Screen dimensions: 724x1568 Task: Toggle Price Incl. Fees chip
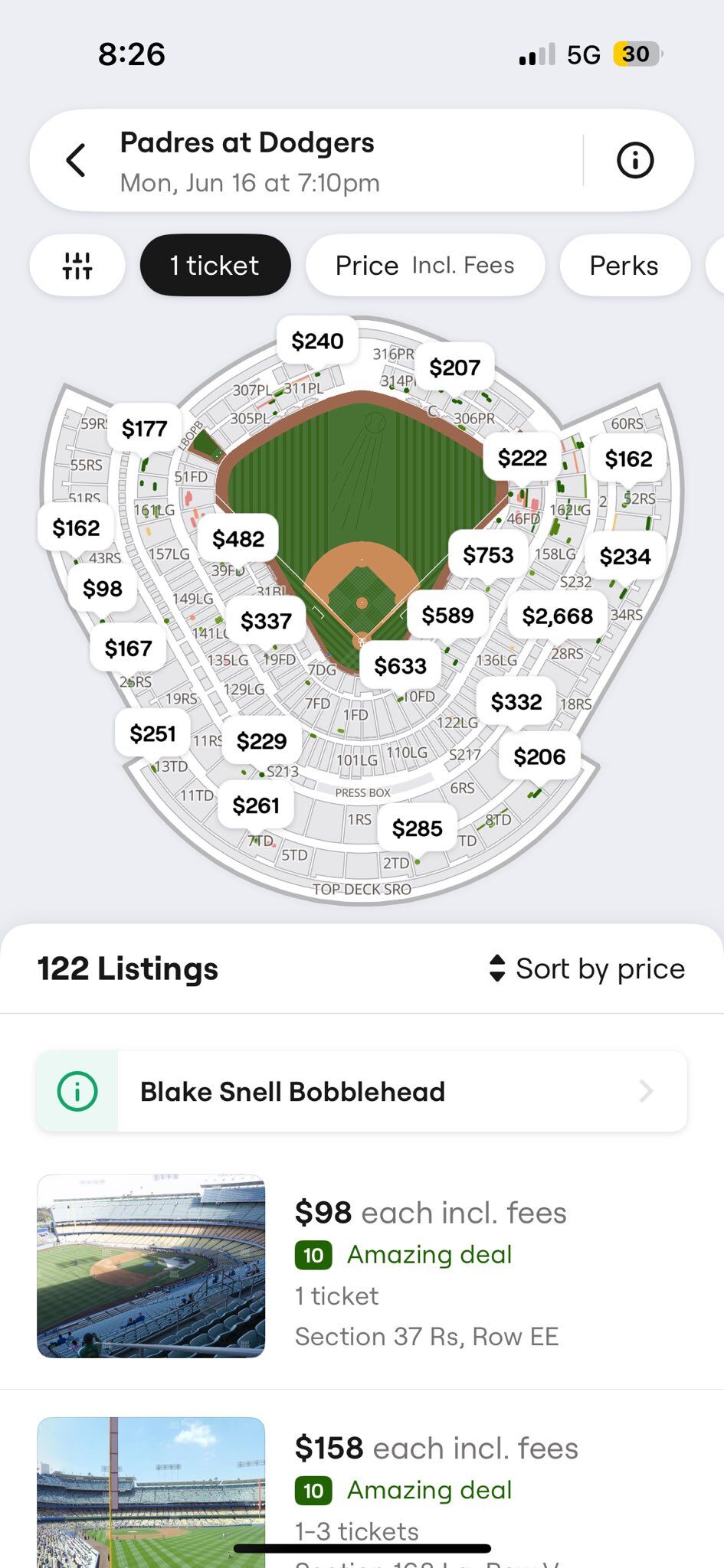point(425,266)
